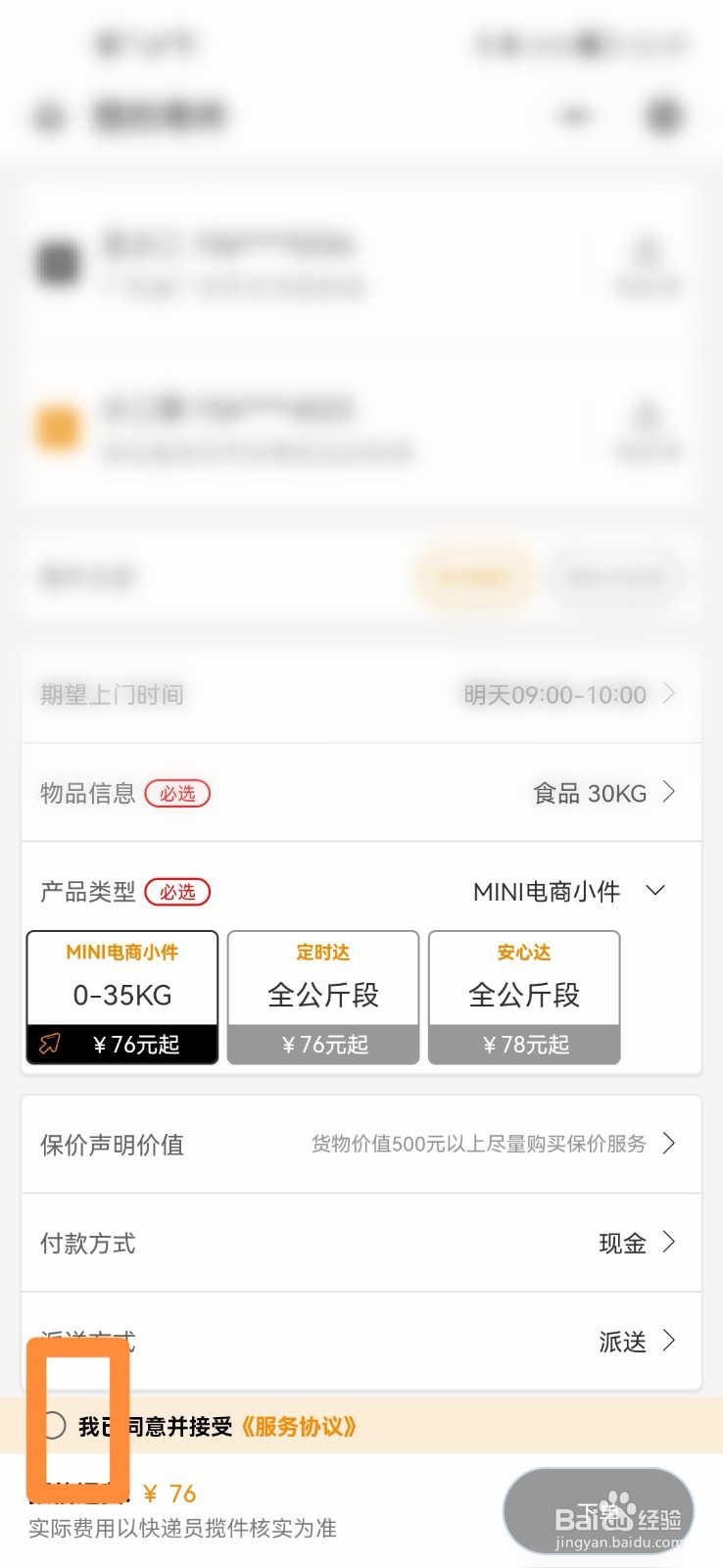The height and width of the screenshot is (1568, 723).
Task: Select the sender contact person icon
Action: tap(647, 253)
